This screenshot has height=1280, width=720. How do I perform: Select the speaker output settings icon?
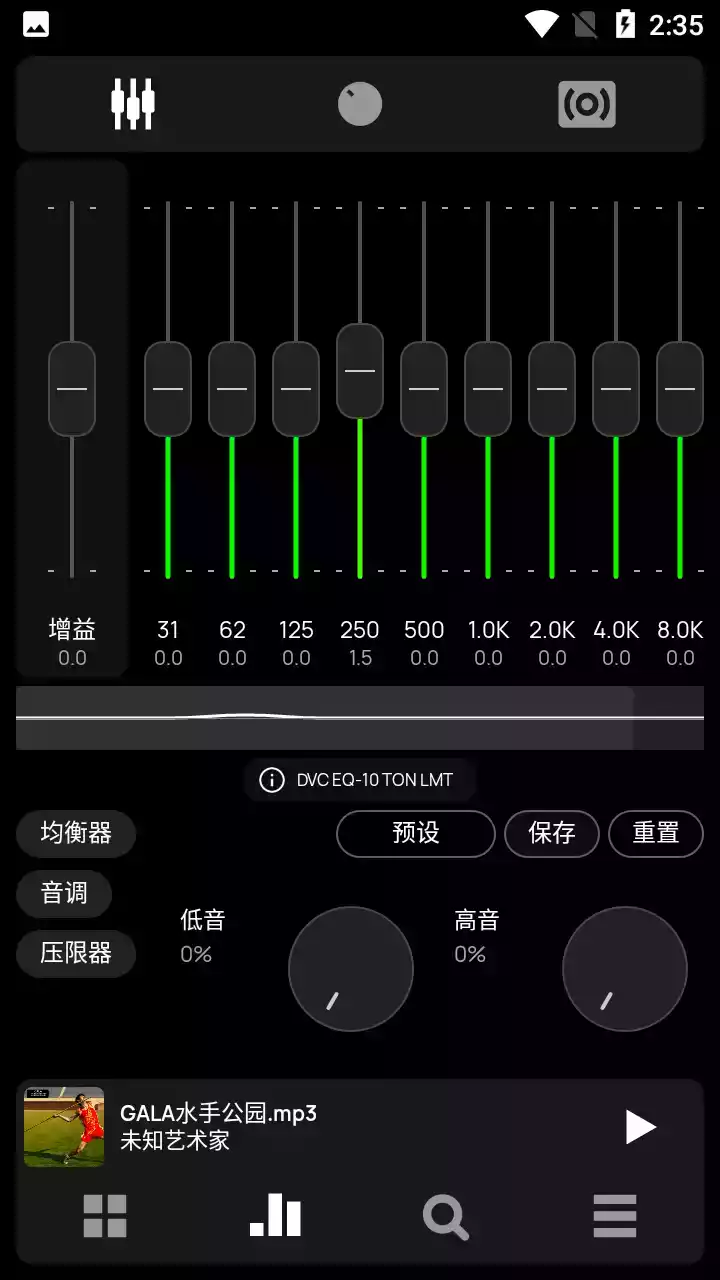pyautogui.click(x=586, y=103)
